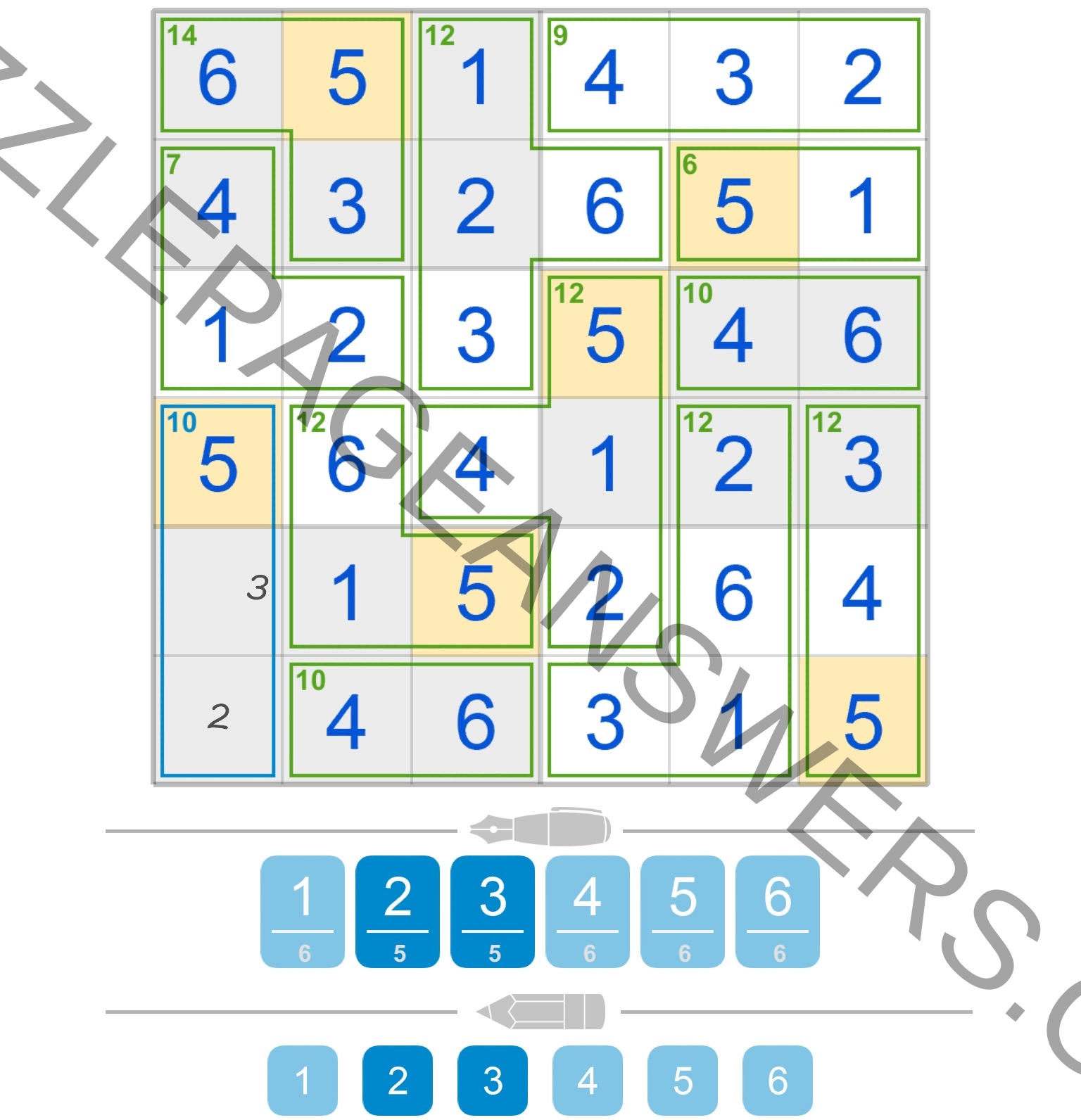1081x1120 pixels.
Task: Pick pen number 5 button
Action: [x=683, y=911]
